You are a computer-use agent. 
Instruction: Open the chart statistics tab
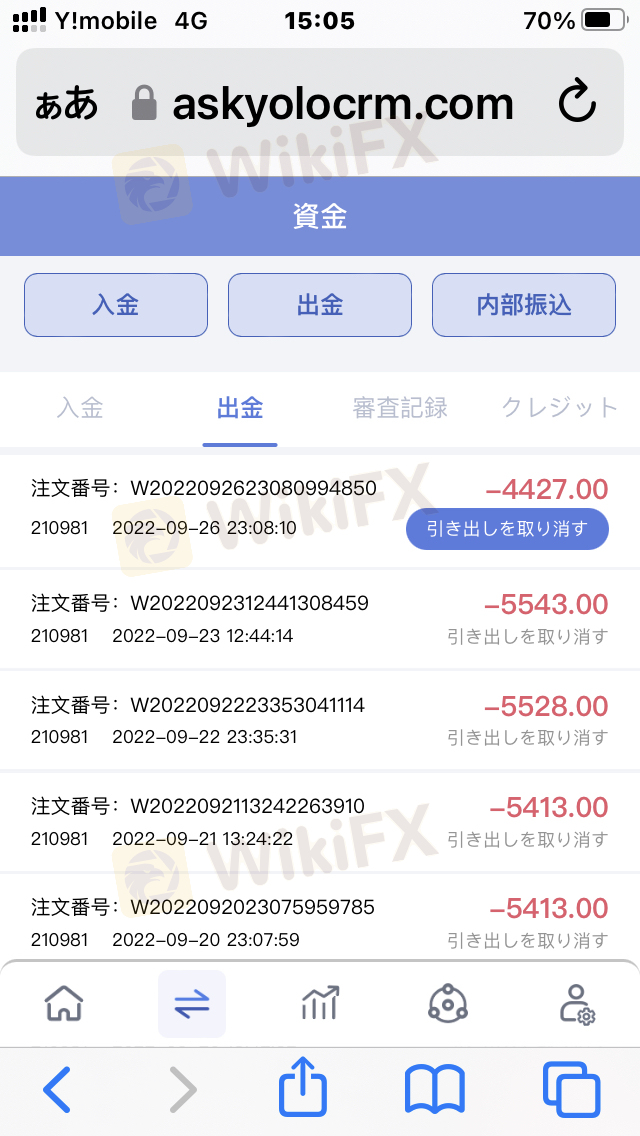tap(320, 1004)
